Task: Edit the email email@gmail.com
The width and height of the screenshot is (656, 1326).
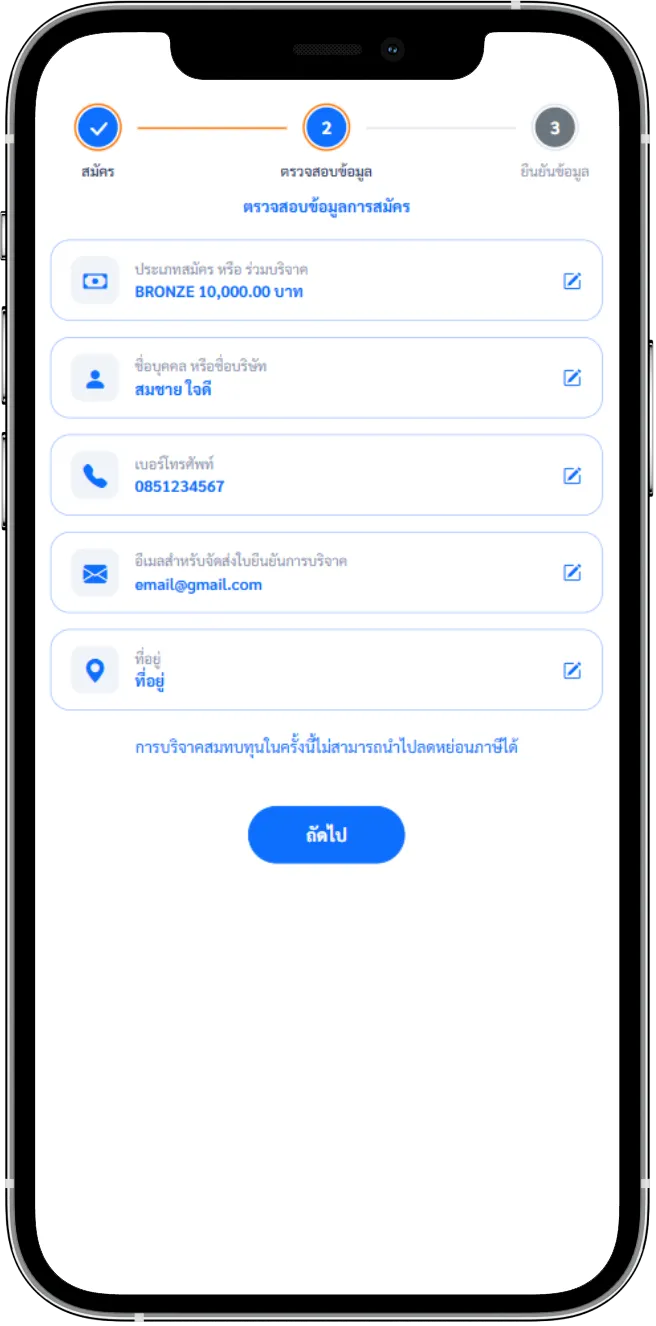Action: point(572,572)
